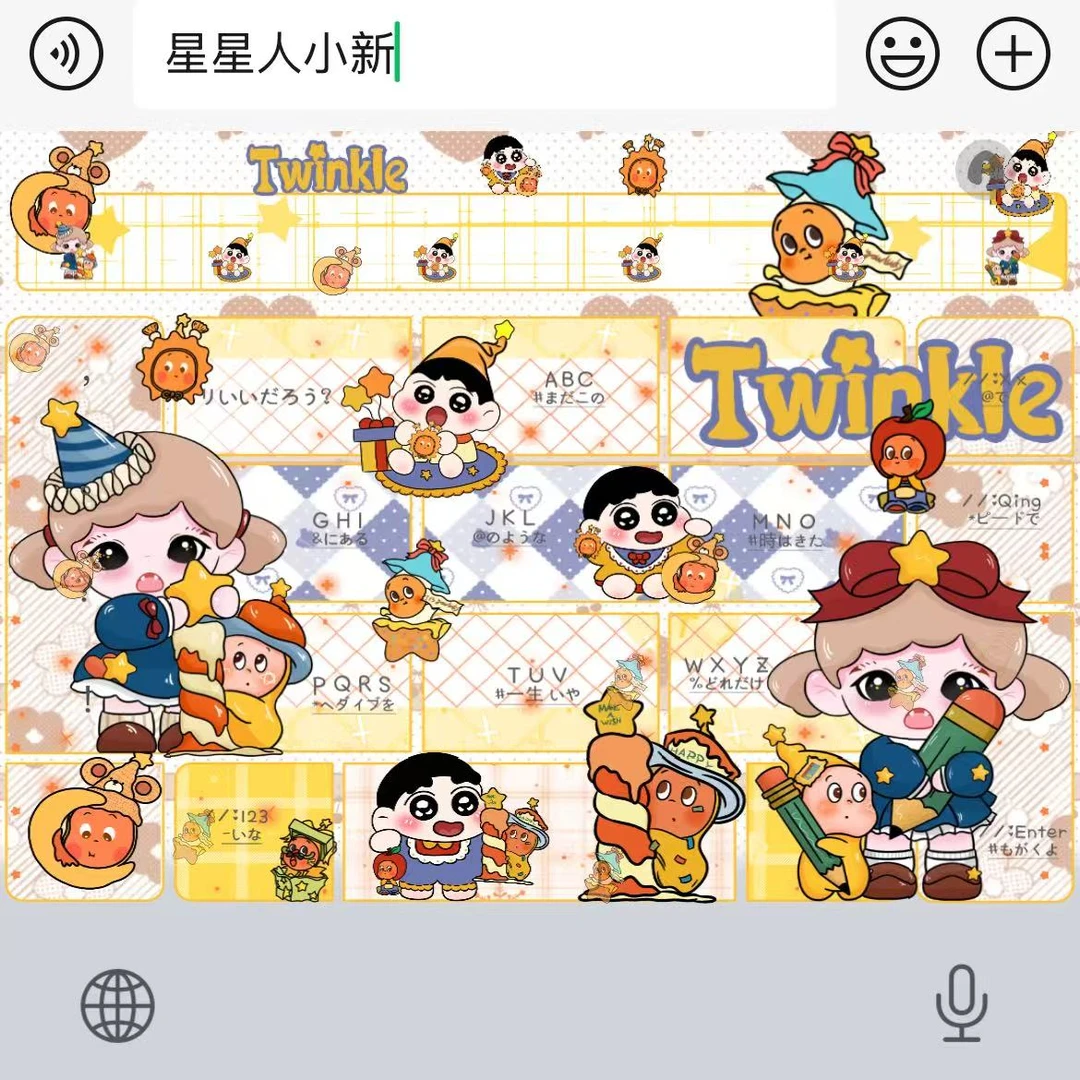Switch to voice message input

(66, 54)
